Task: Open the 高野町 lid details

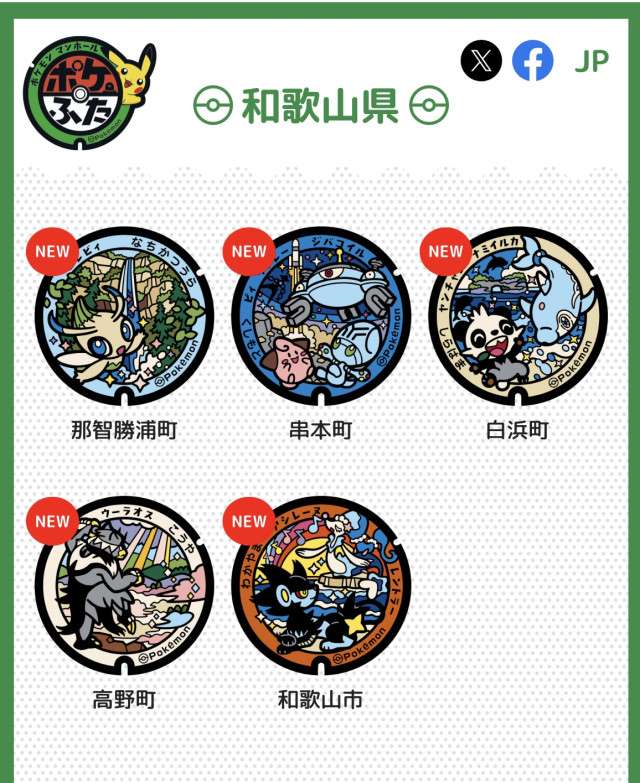Action: pyautogui.click(x=124, y=585)
